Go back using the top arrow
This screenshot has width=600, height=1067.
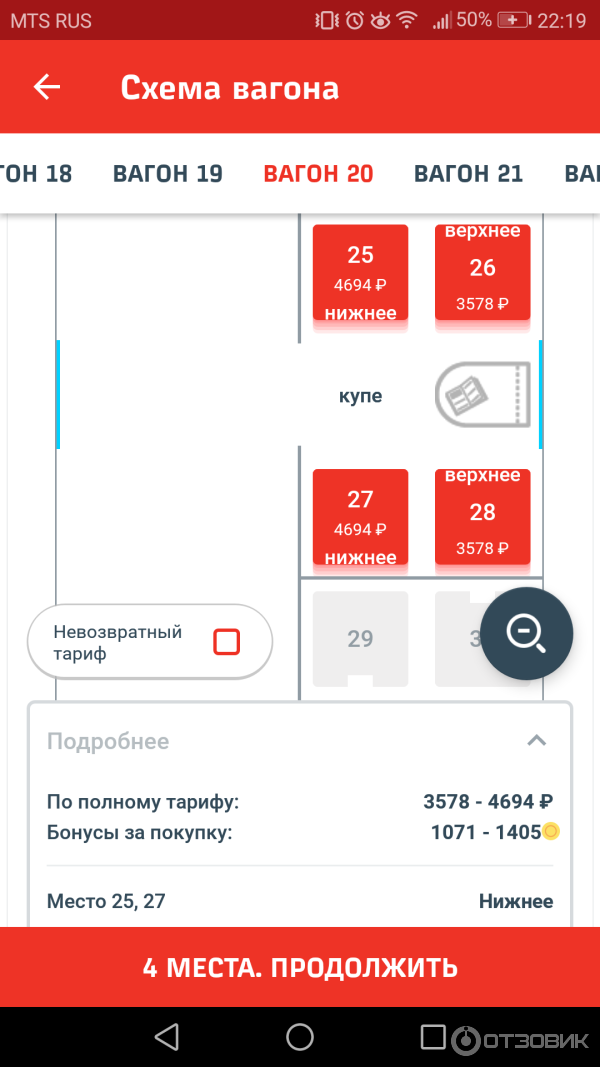[46, 88]
